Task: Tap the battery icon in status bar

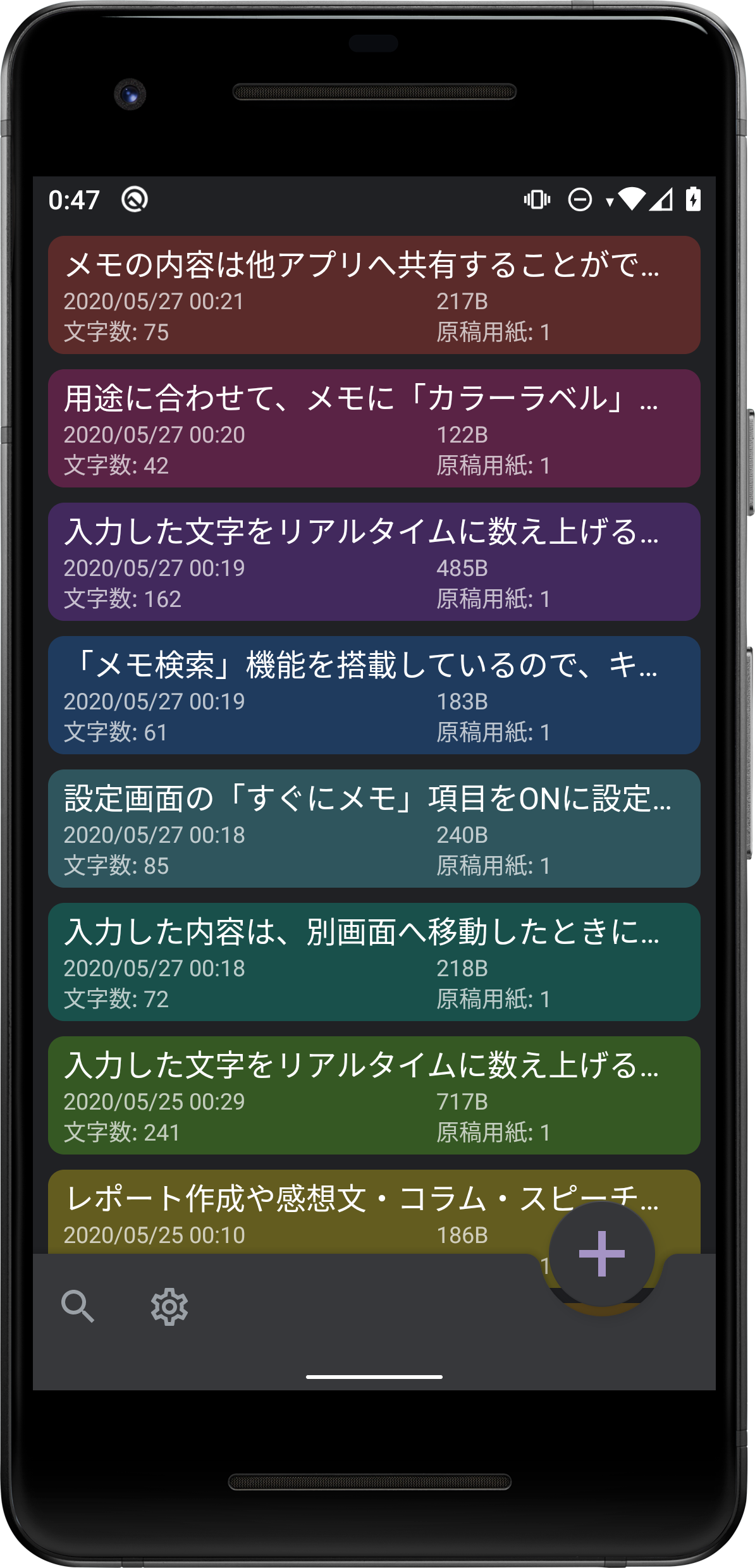Action: point(693,199)
